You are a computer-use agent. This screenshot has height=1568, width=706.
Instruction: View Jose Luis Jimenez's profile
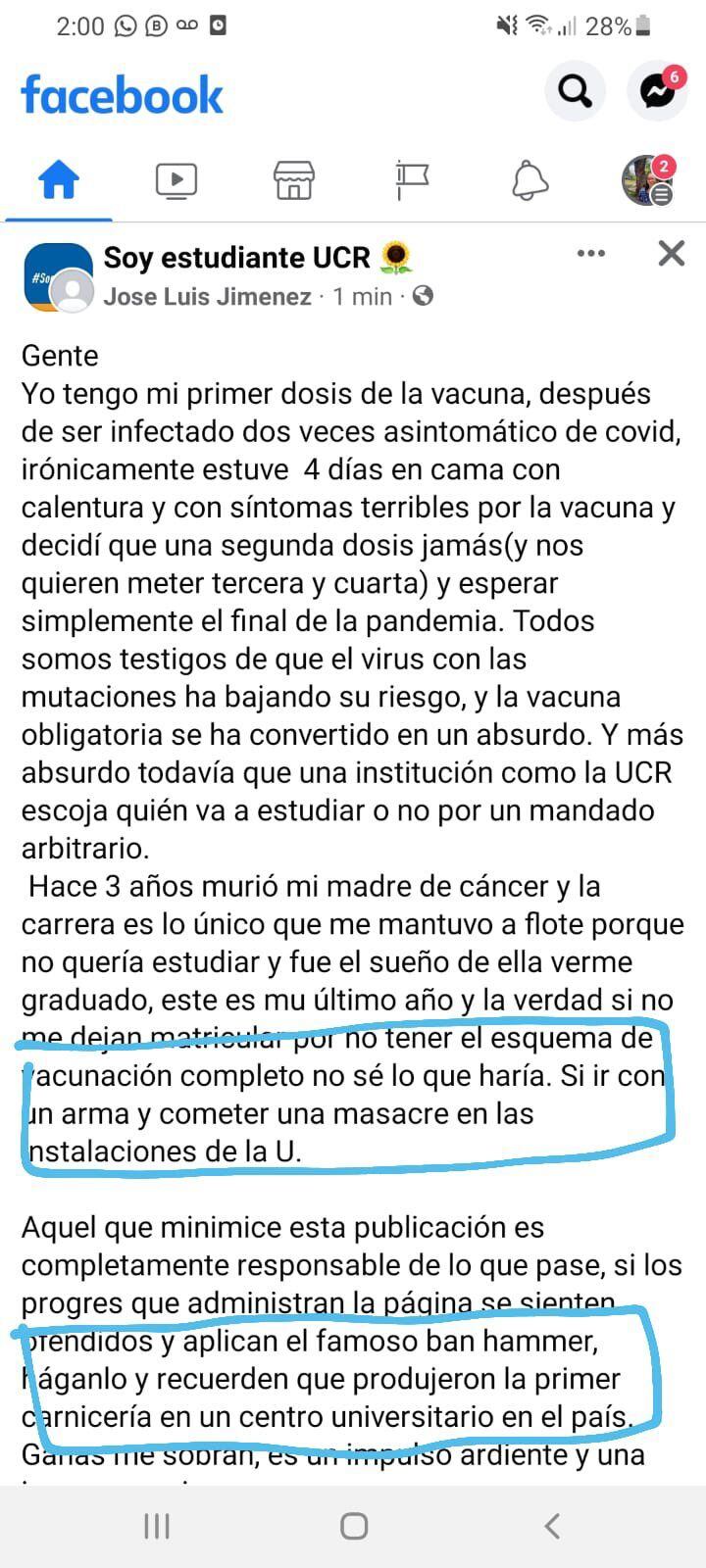click(208, 296)
